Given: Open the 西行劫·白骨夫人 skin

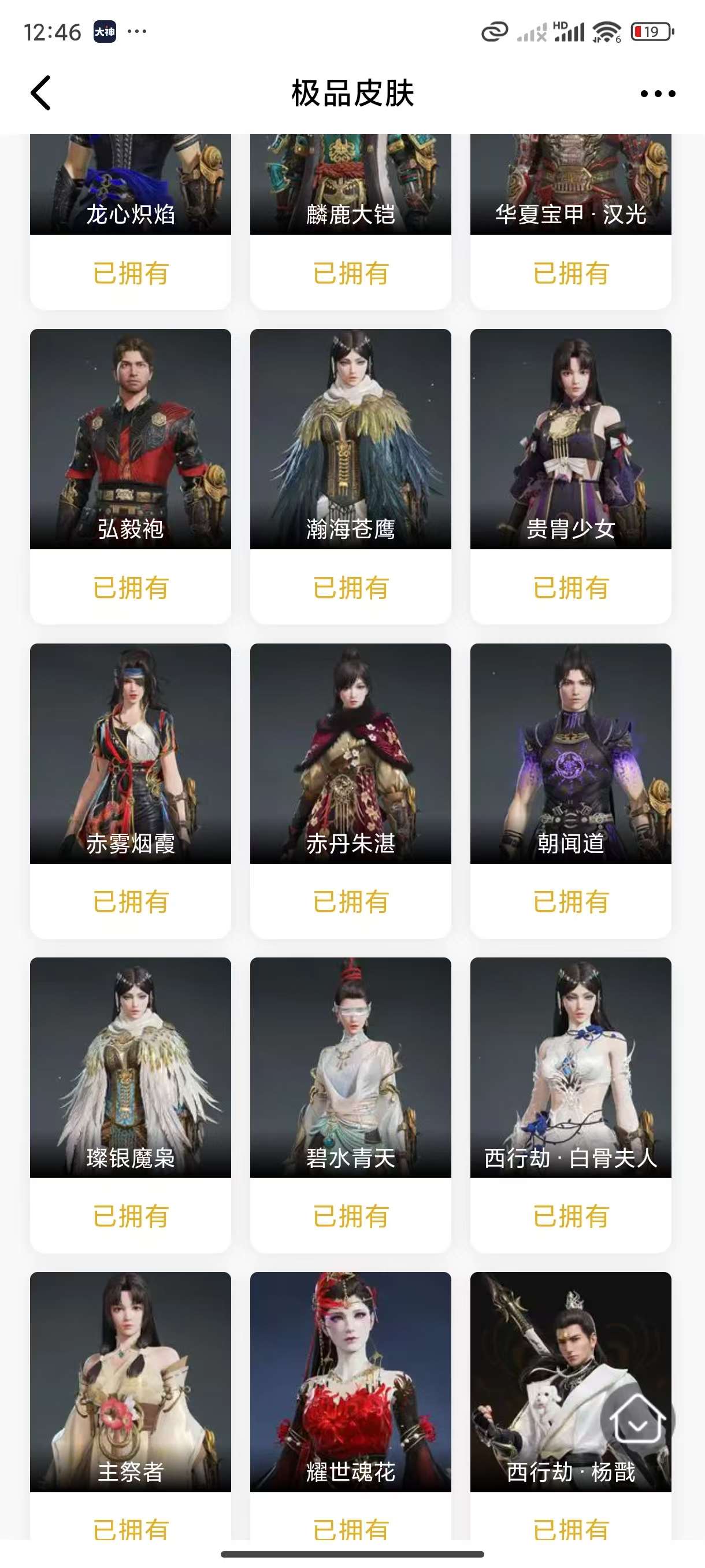Looking at the screenshot, I should tap(570, 1068).
